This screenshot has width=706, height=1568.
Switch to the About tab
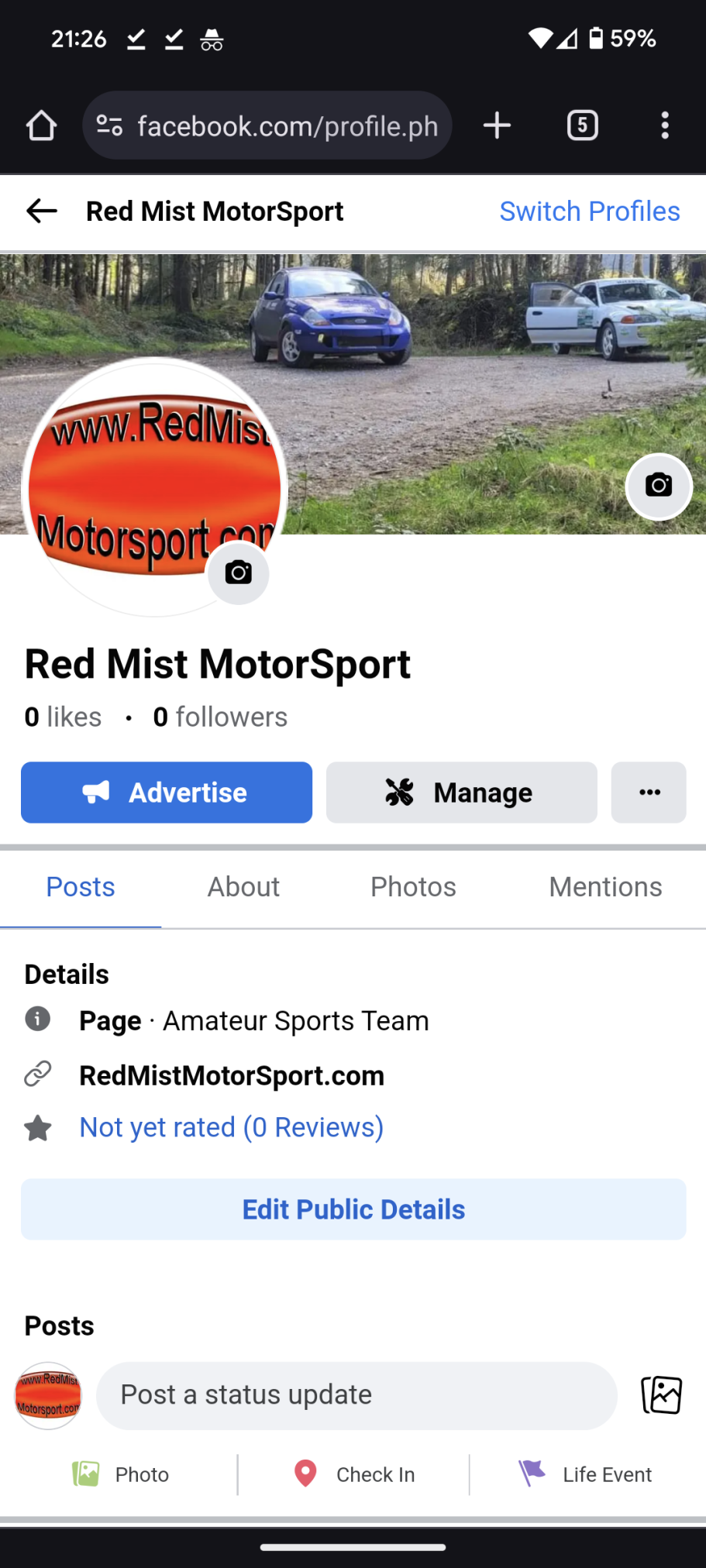pyautogui.click(x=243, y=887)
